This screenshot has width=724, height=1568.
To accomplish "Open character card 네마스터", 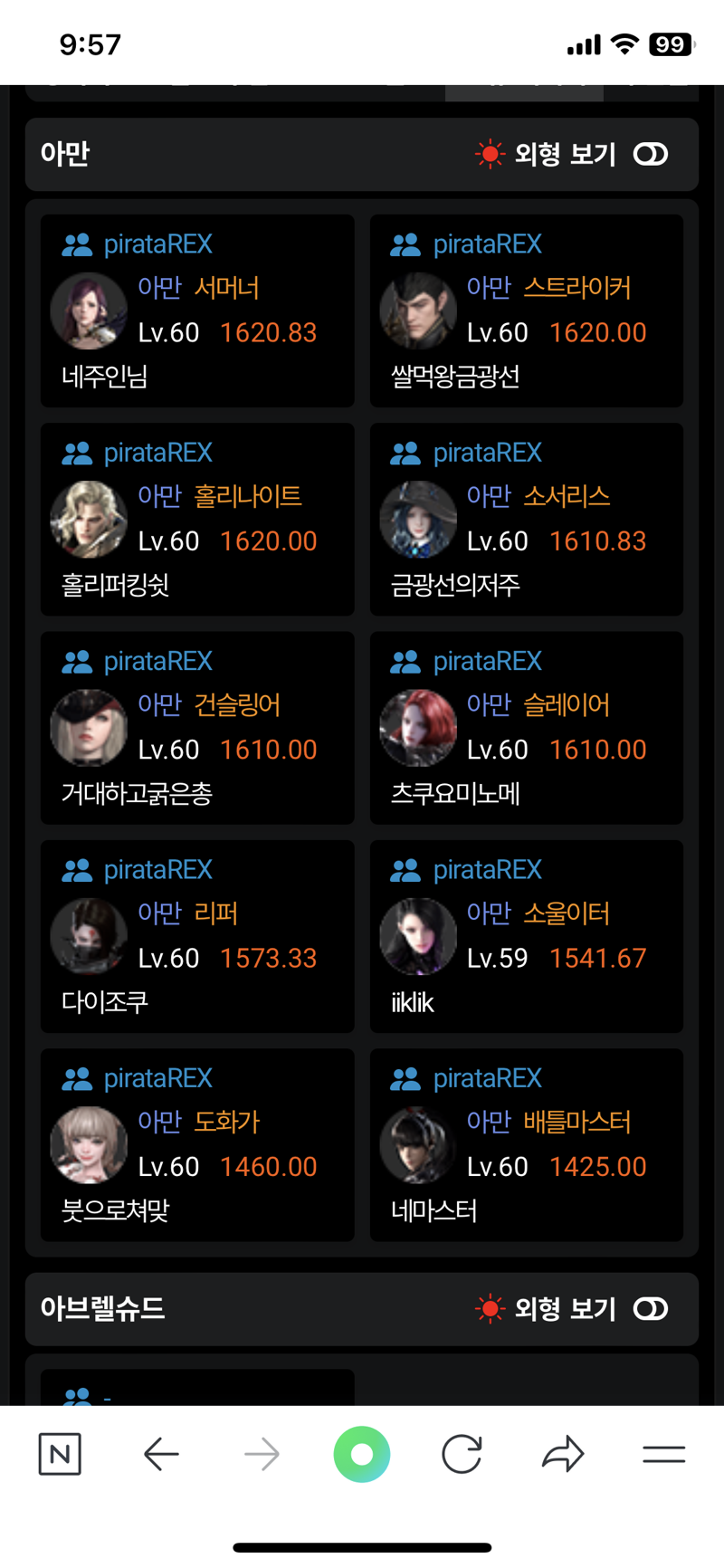I will click(x=527, y=1144).
